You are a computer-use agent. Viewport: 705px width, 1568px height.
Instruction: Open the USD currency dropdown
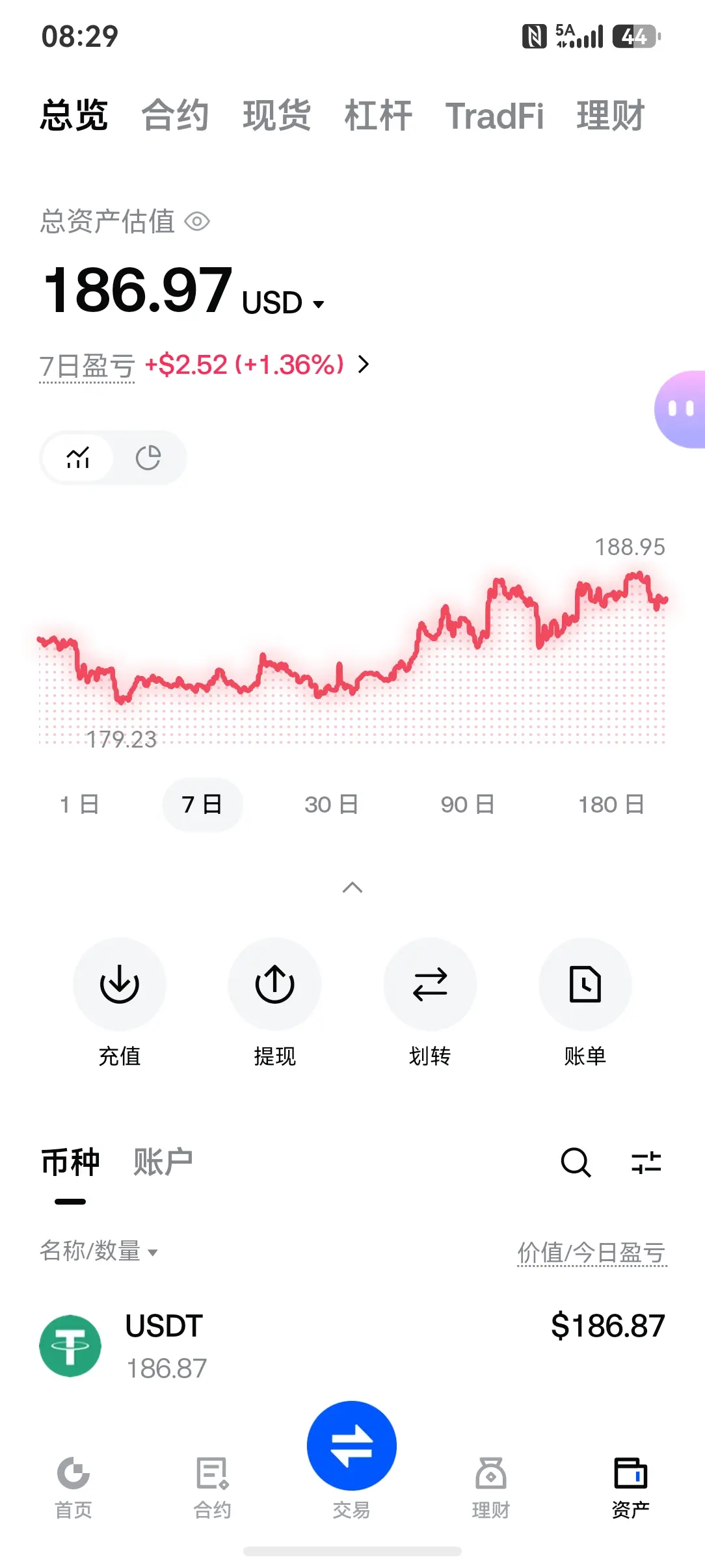[283, 303]
